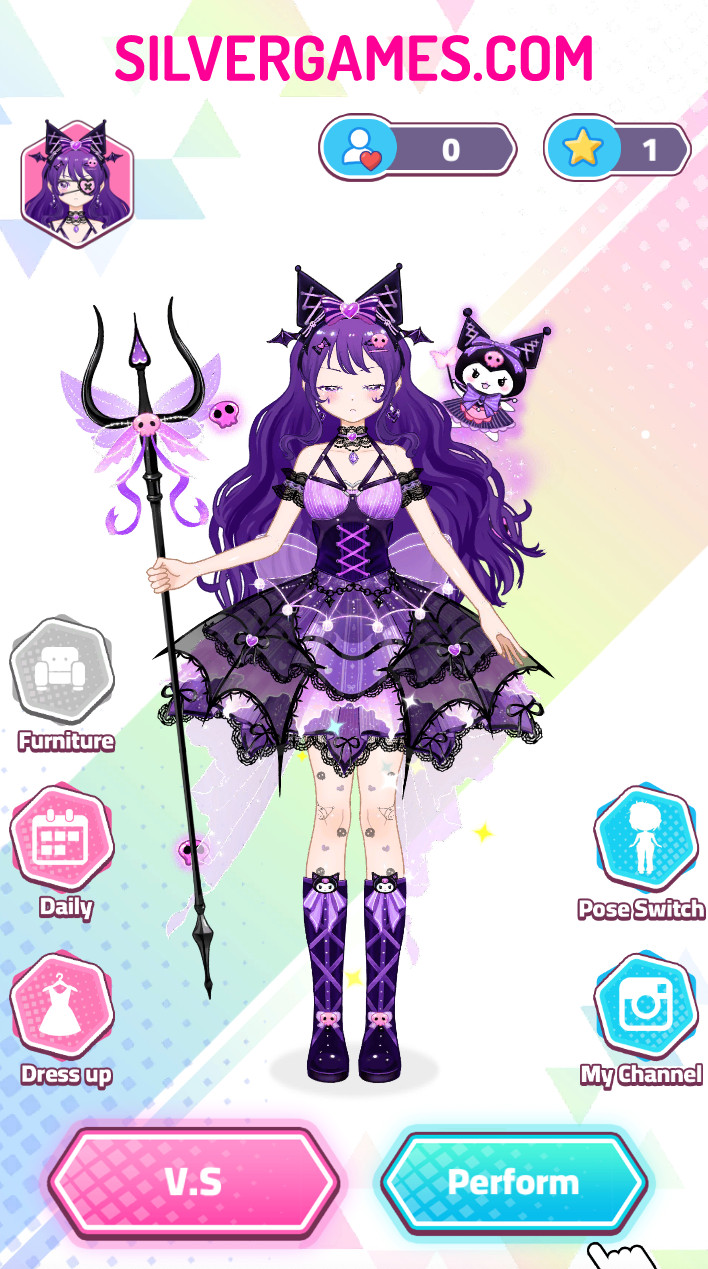
Task: Open the Daily calendar rewards
Action: click(x=62, y=841)
